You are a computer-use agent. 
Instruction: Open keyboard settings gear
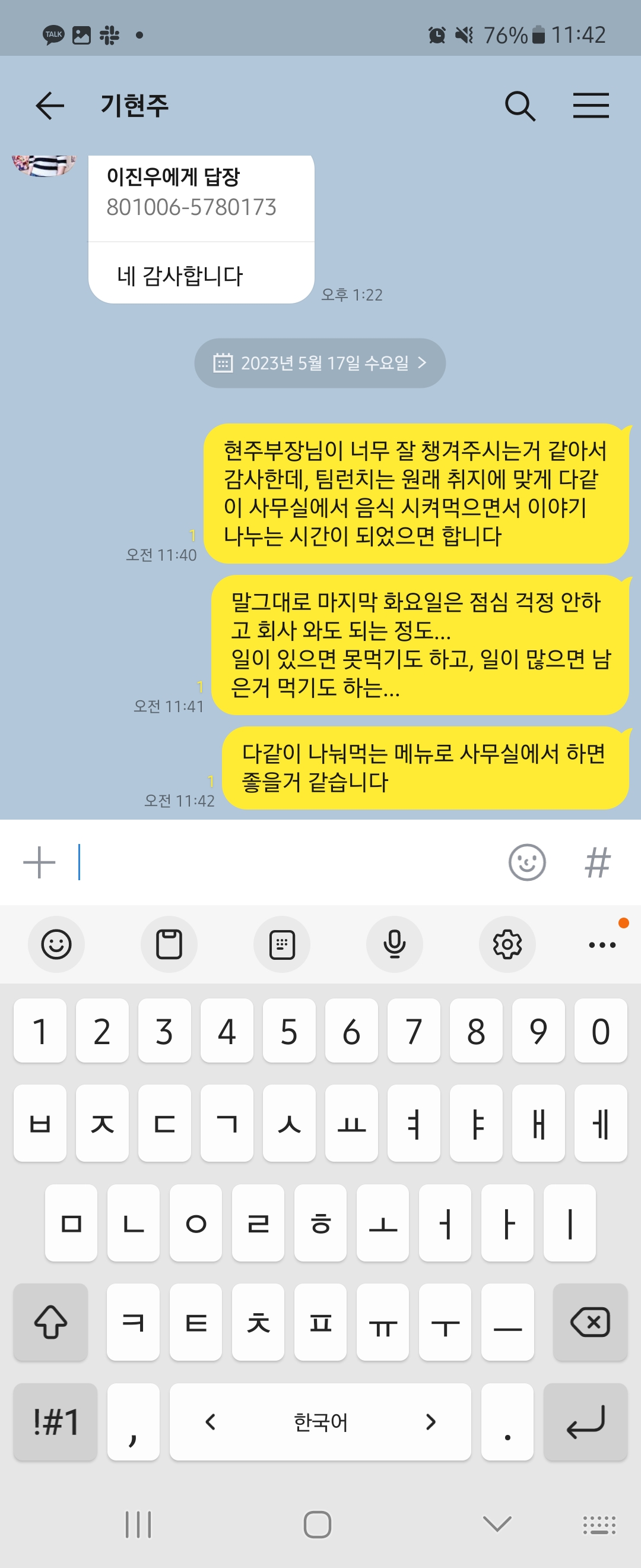coord(507,944)
